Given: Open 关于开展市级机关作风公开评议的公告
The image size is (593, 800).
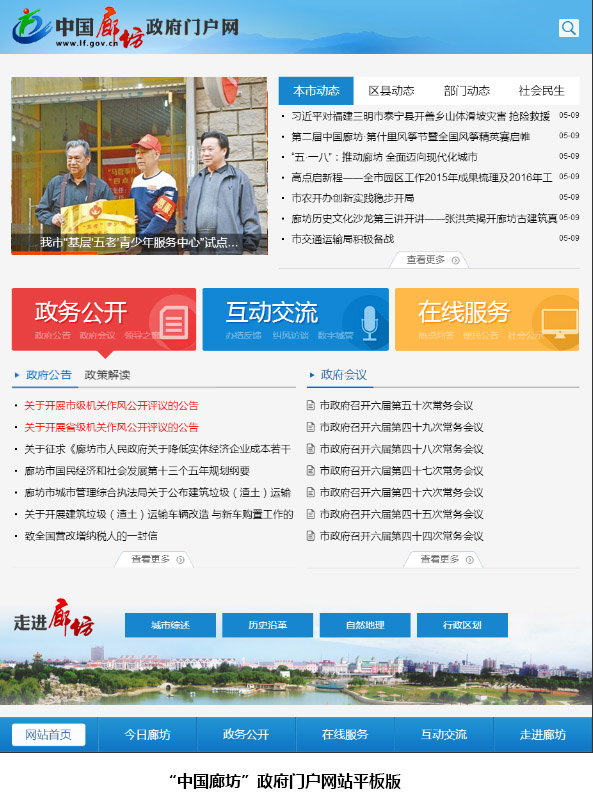Looking at the screenshot, I should pos(111,406).
